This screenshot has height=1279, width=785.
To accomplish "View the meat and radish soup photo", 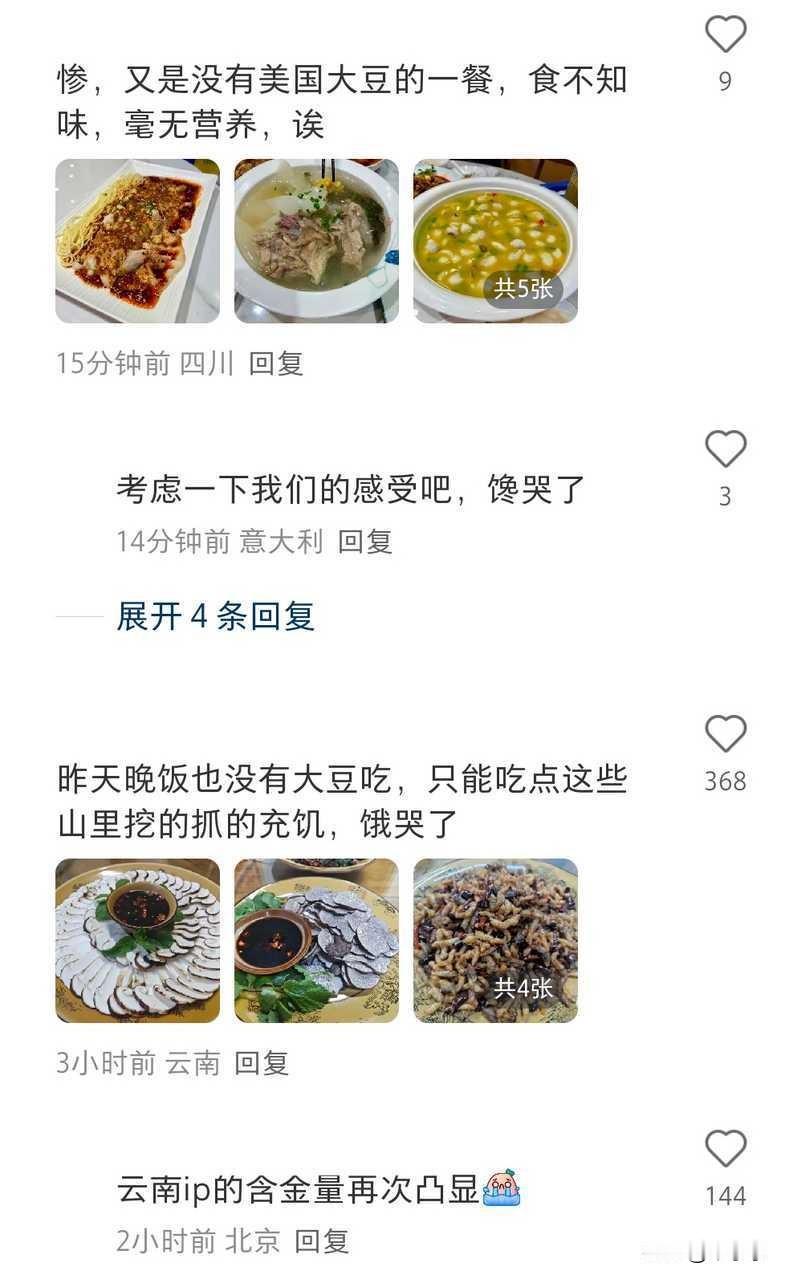I will pyautogui.click(x=316, y=241).
